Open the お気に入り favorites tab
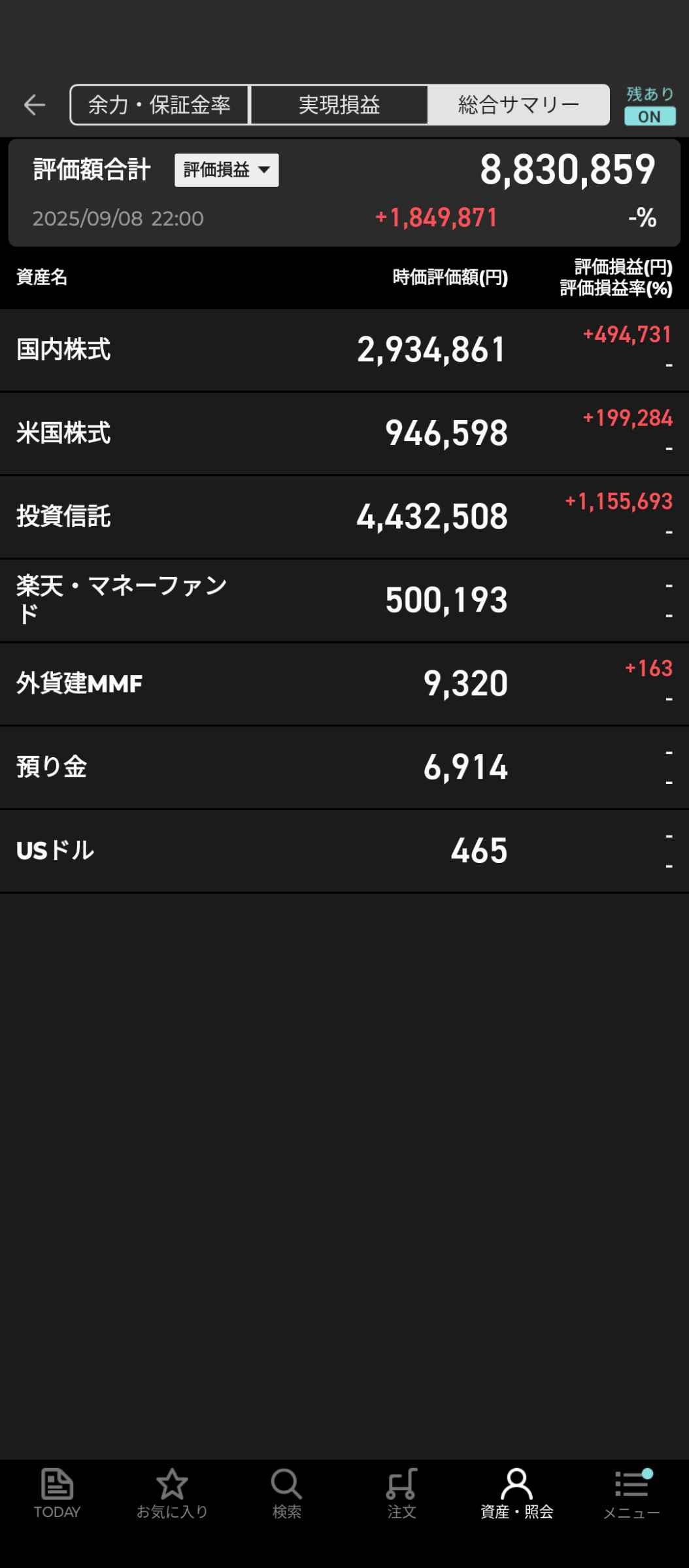The image size is (689, 1568). 172,1494
